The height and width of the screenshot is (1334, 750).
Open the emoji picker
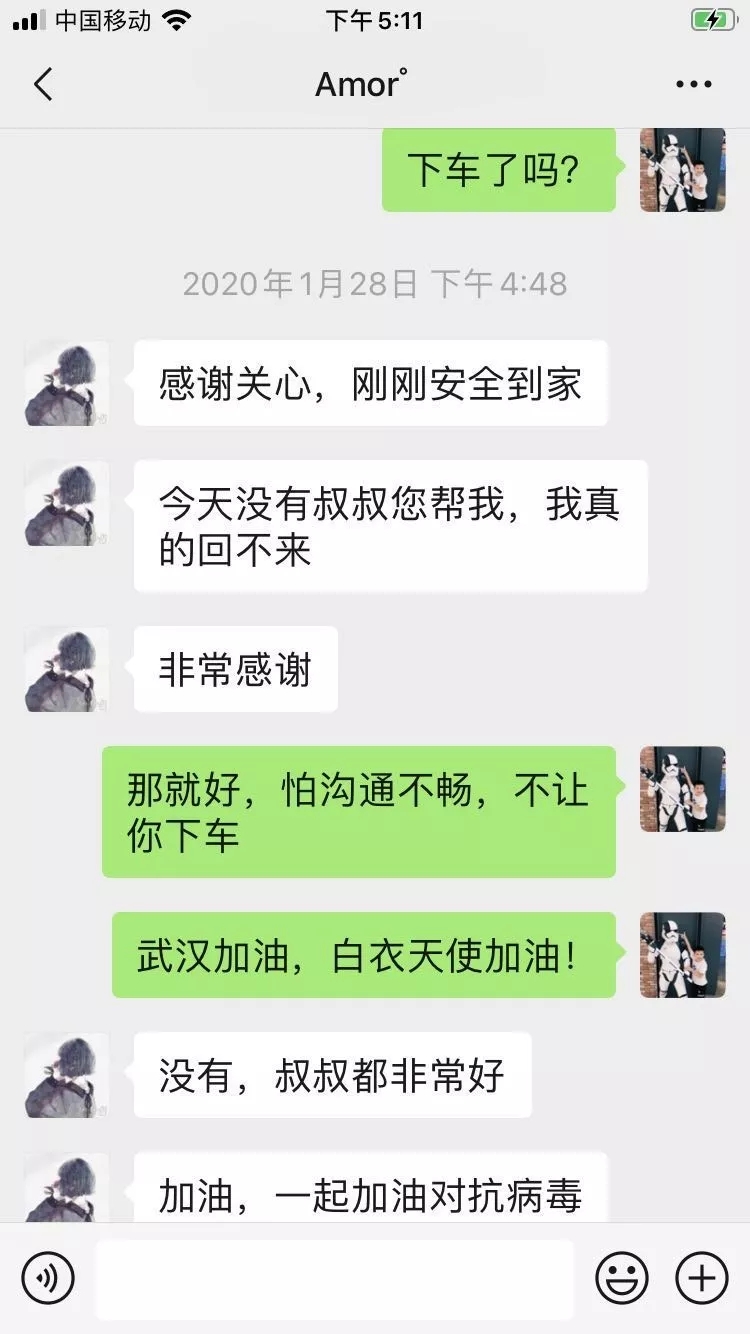[622, 1277]
